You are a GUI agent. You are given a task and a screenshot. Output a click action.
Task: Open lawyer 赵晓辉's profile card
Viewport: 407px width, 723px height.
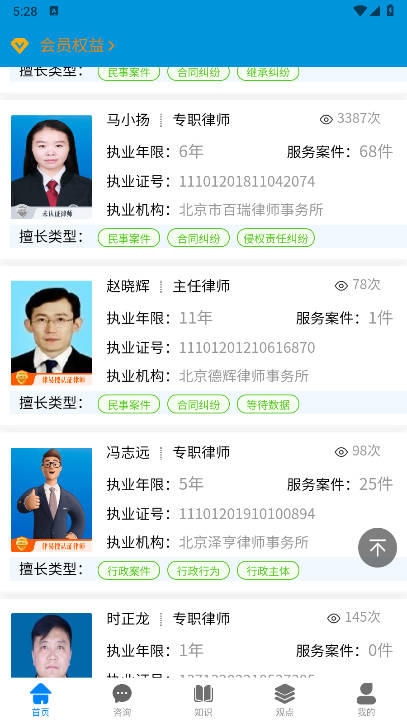click(203, 346)
